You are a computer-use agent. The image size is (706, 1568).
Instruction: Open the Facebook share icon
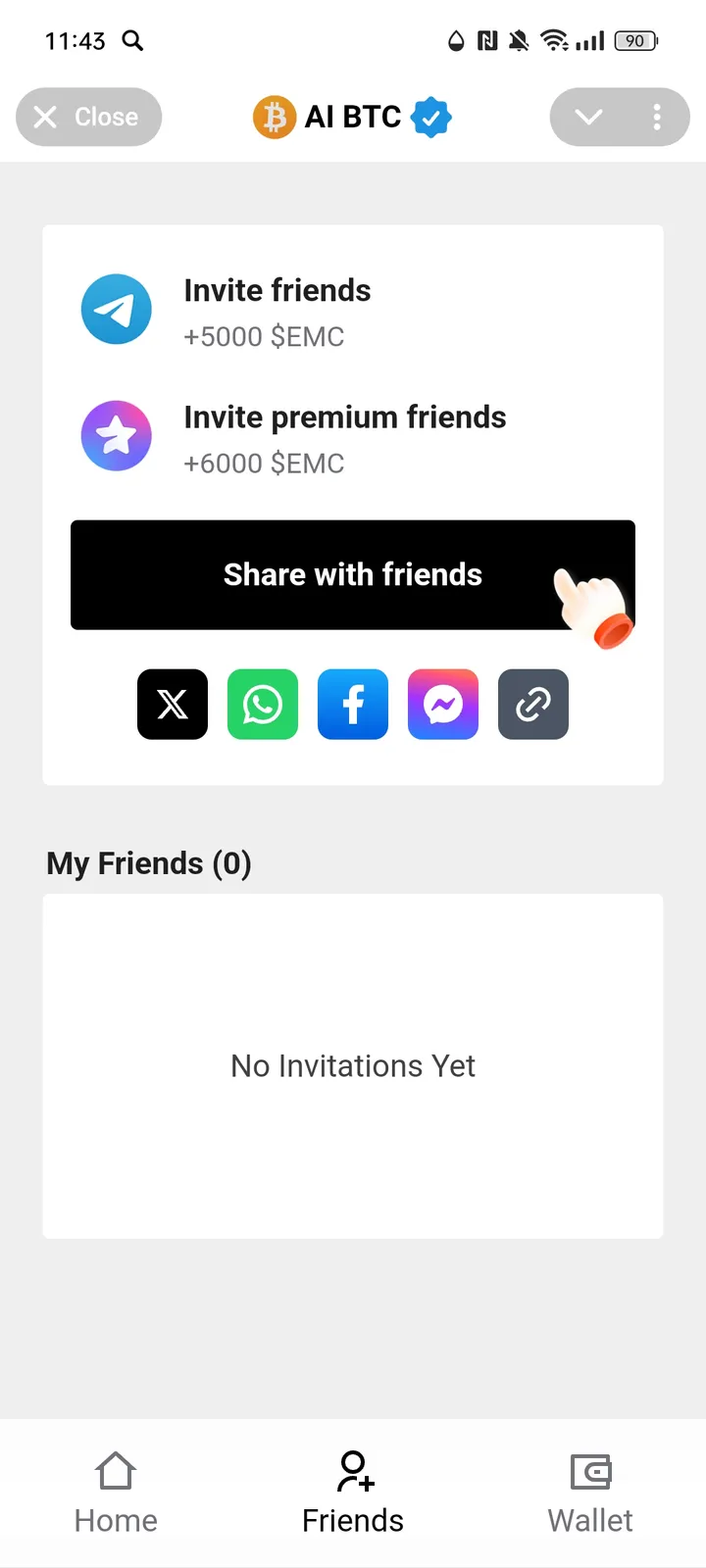[353, 704]
